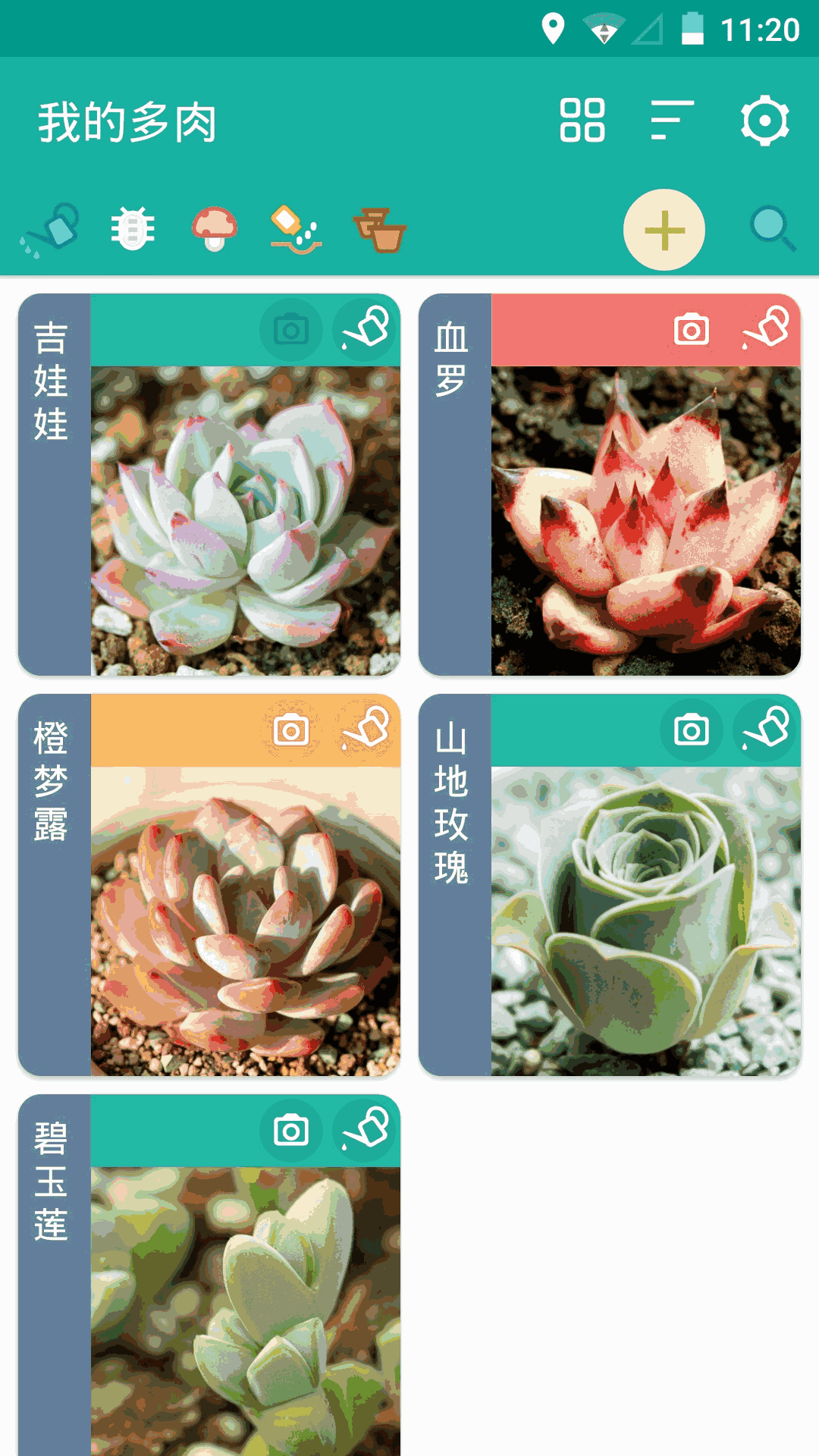Take a photo of 橙梦露
This screenshot has height=1456, width=819.
click(291, 730)
